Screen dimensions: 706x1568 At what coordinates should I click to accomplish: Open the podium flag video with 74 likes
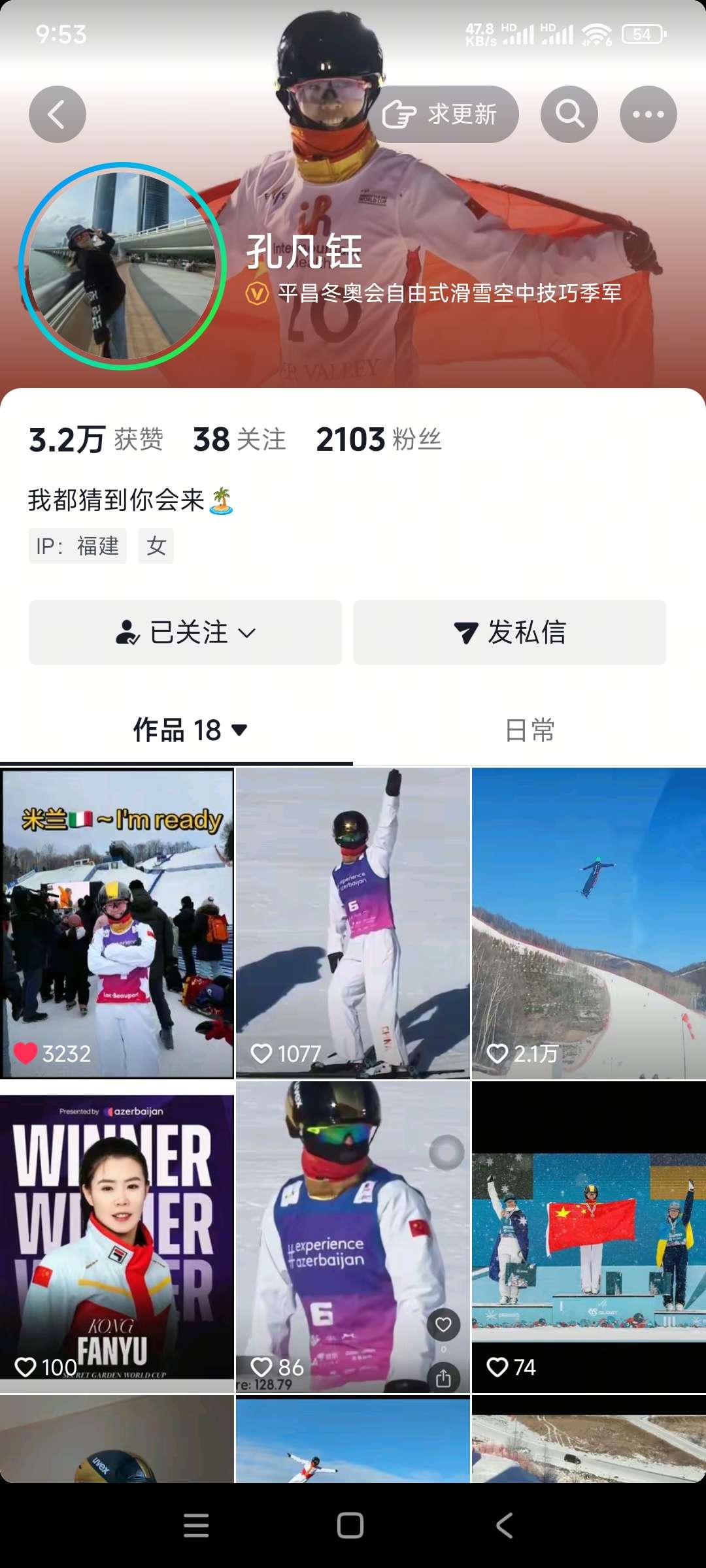click(x=588, y=1236)
